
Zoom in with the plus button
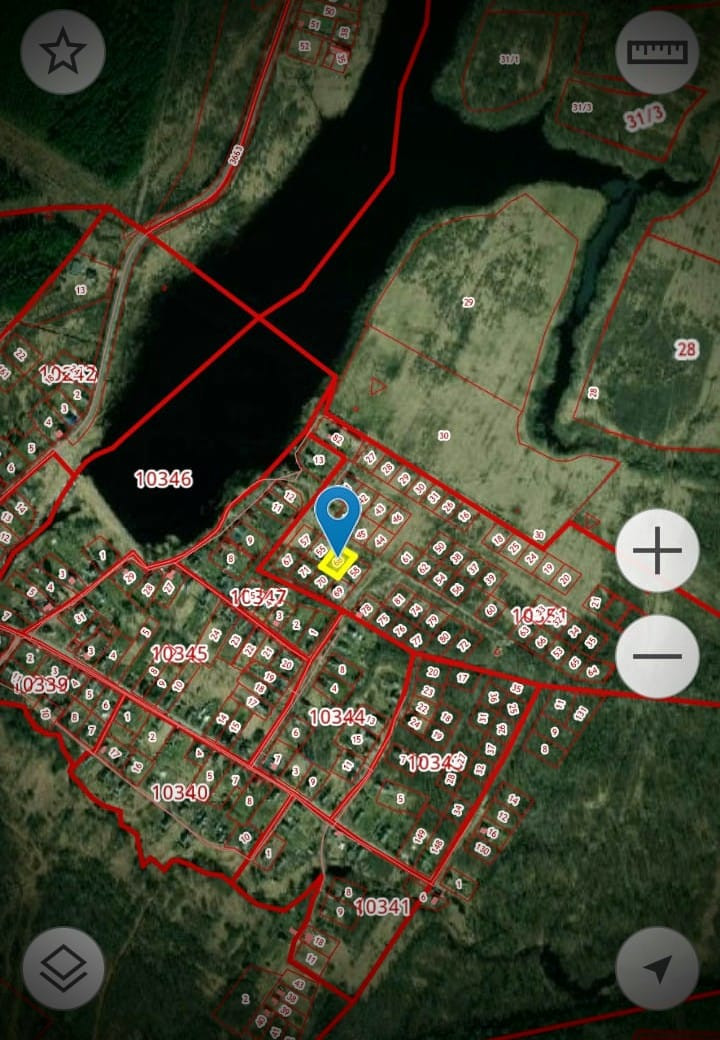657,551
